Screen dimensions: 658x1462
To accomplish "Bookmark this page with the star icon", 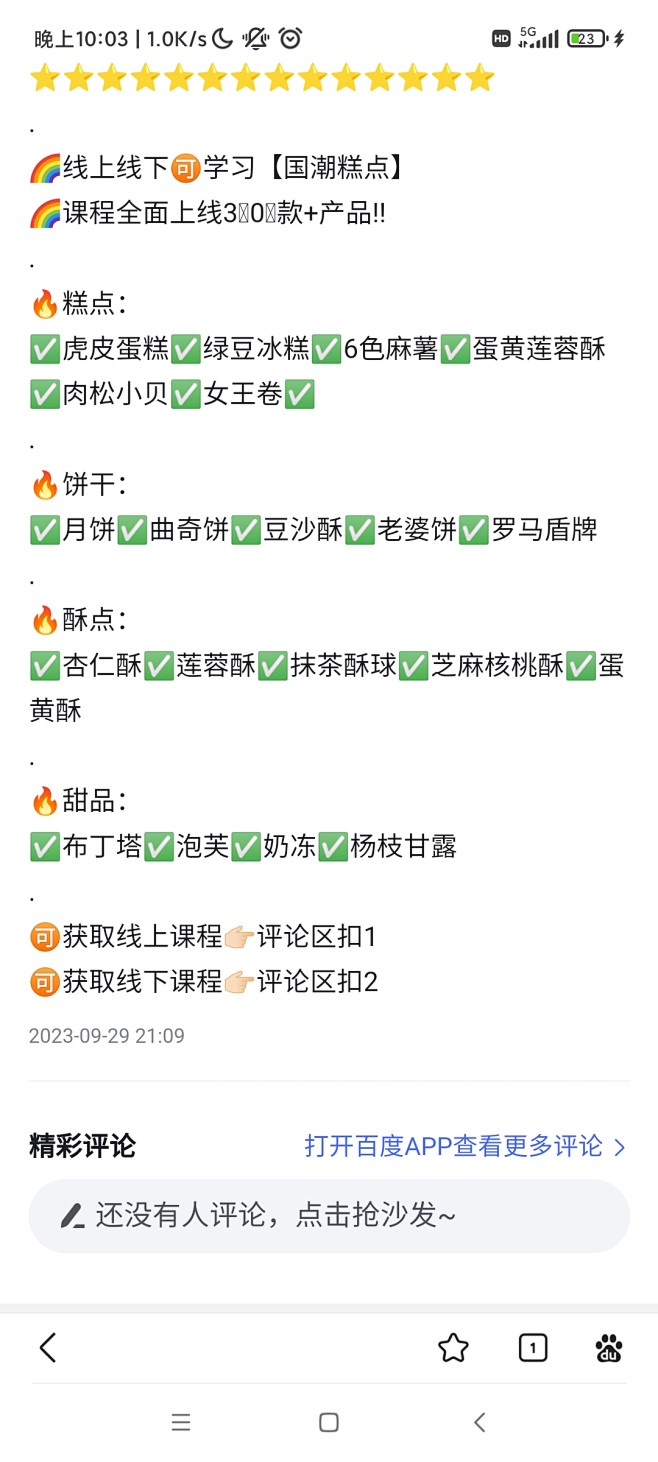I will click(453, 1348).
